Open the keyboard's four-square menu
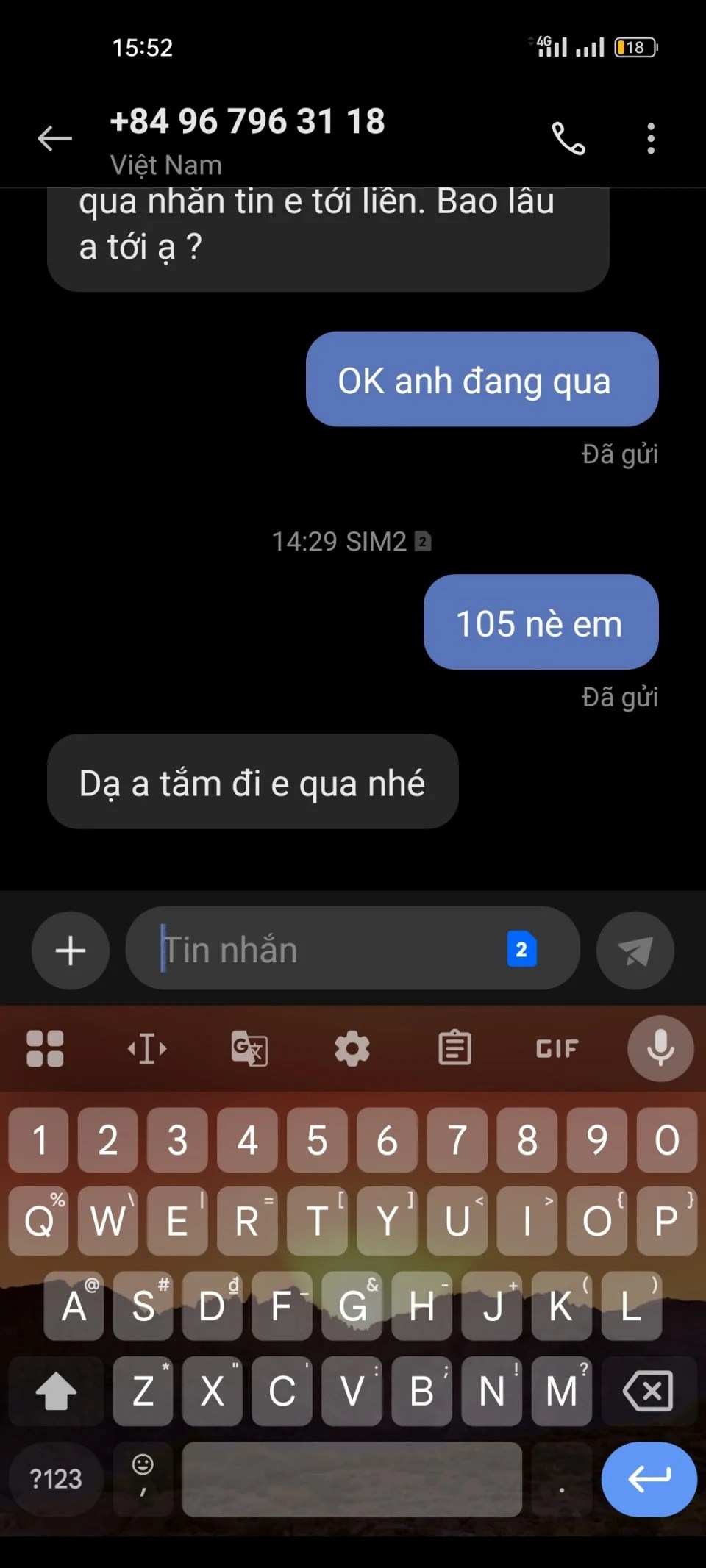 click(x=45, y=1048)
